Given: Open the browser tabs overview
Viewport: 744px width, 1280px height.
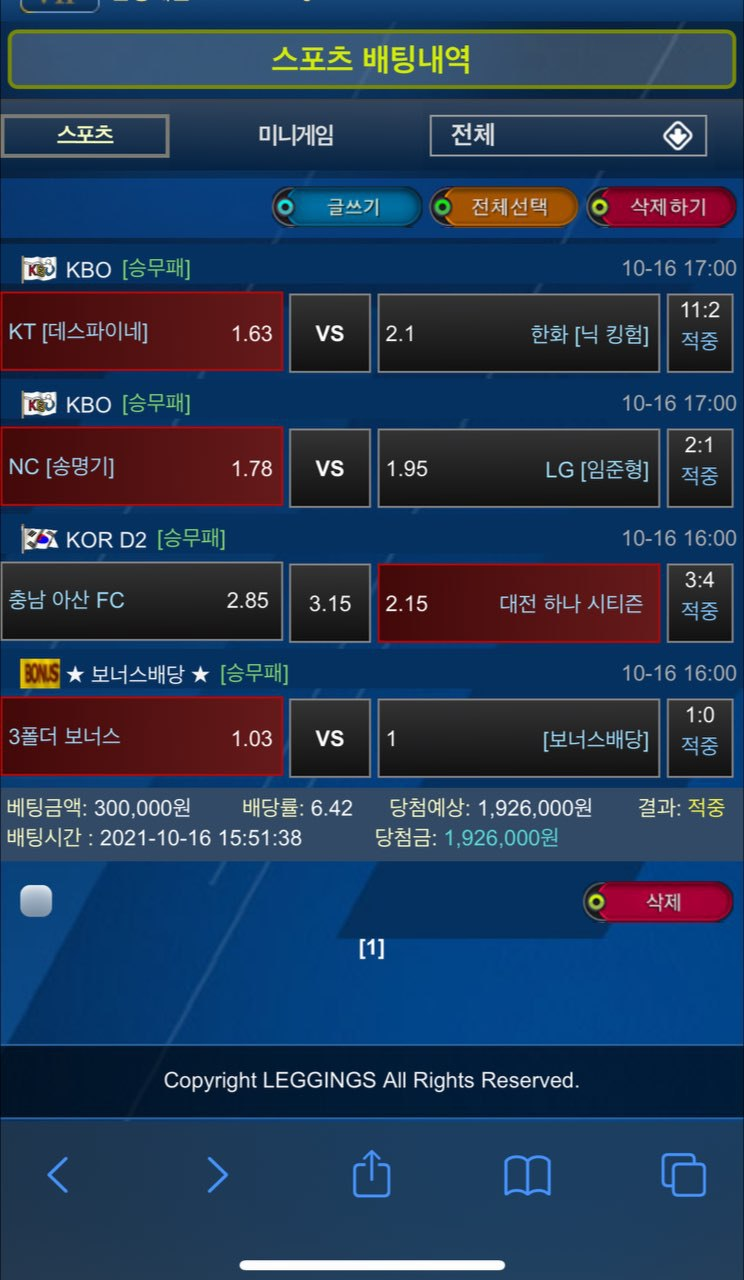Looking at the screenshot, I should coord(683,1175).
